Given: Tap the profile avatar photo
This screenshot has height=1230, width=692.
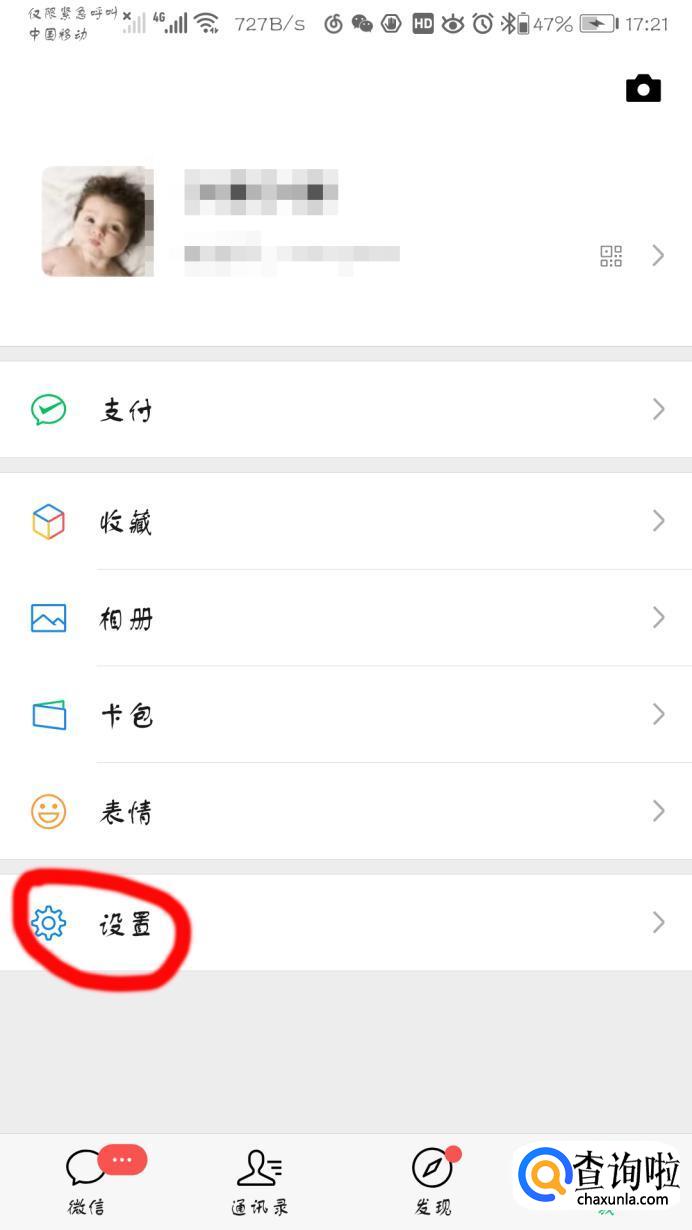Looking at the screenshot, I should (x=97, y=221).
